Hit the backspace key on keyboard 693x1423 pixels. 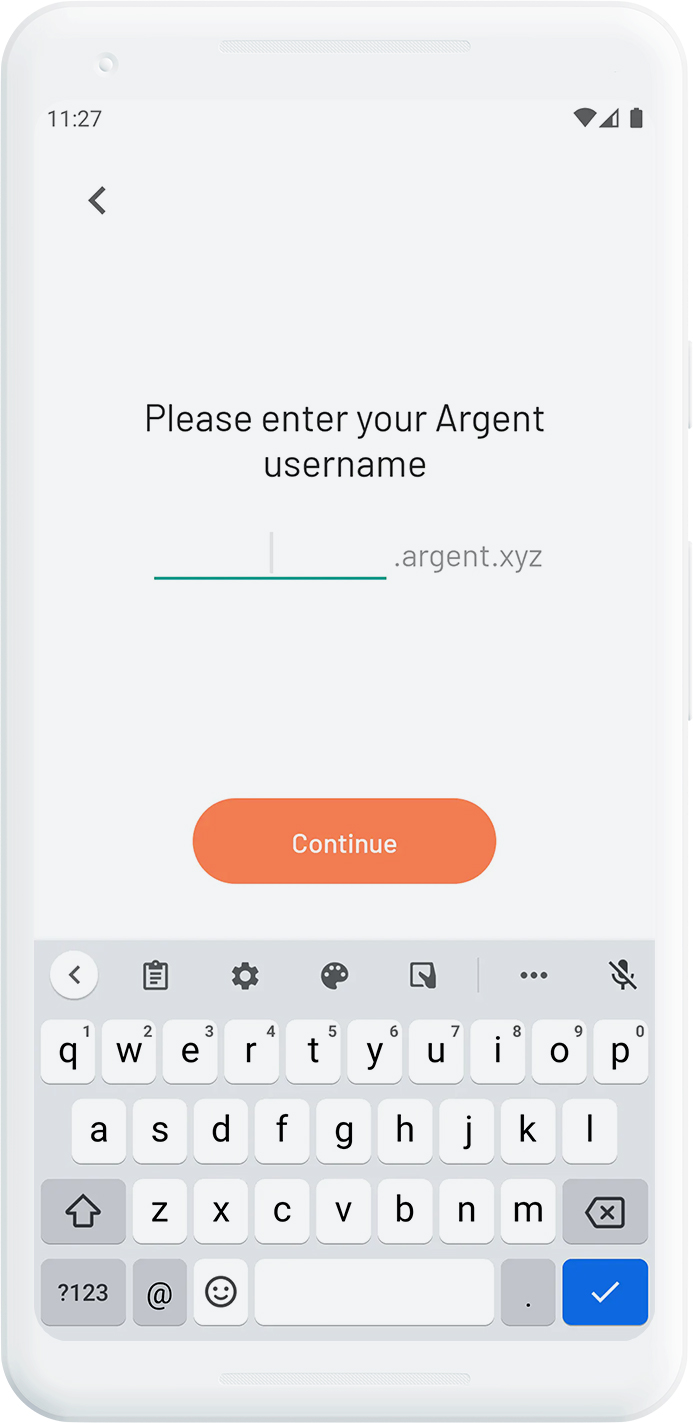(604, 1212)
